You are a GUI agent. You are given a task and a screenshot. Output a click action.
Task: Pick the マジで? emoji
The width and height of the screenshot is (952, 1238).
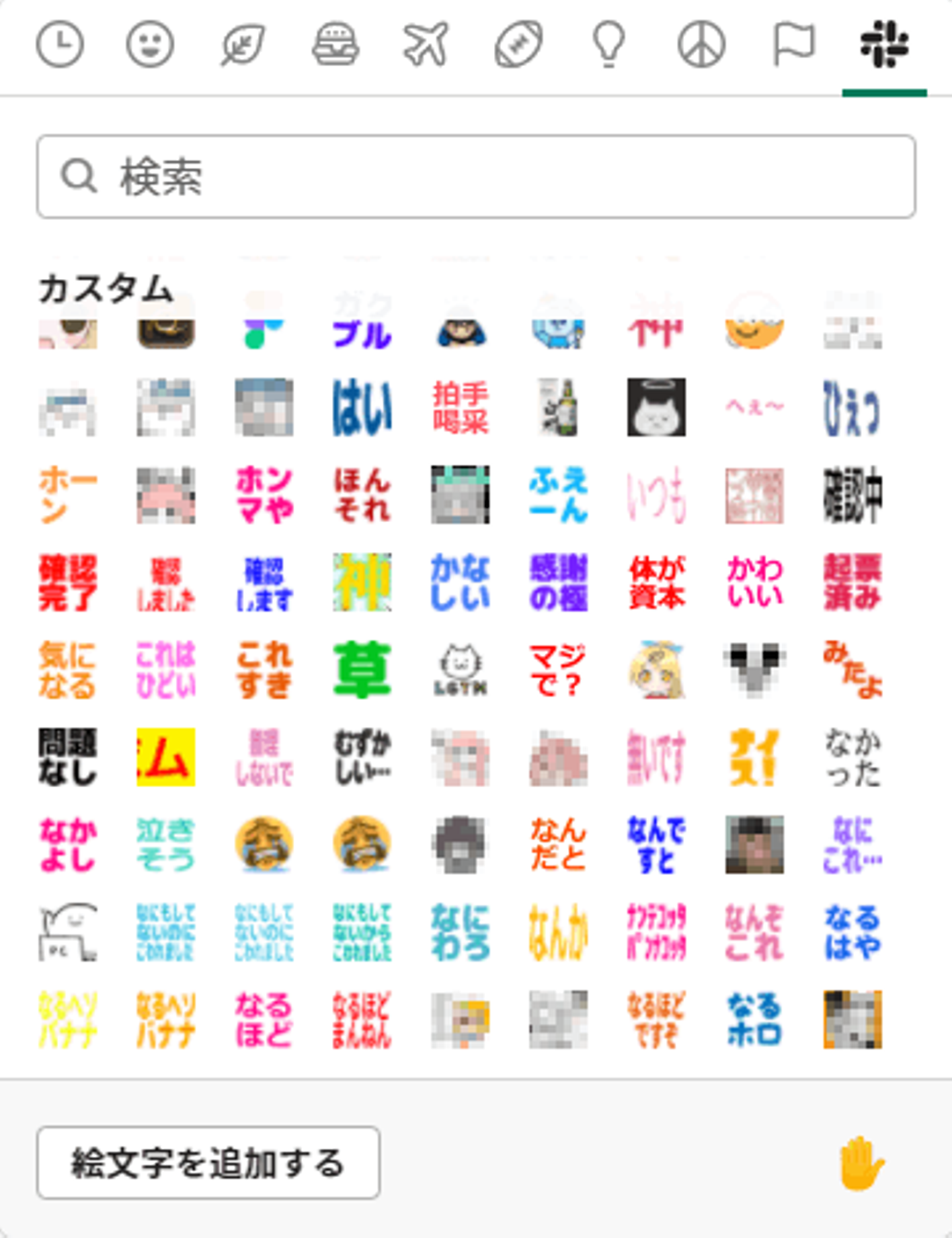(x=557, y=670)
